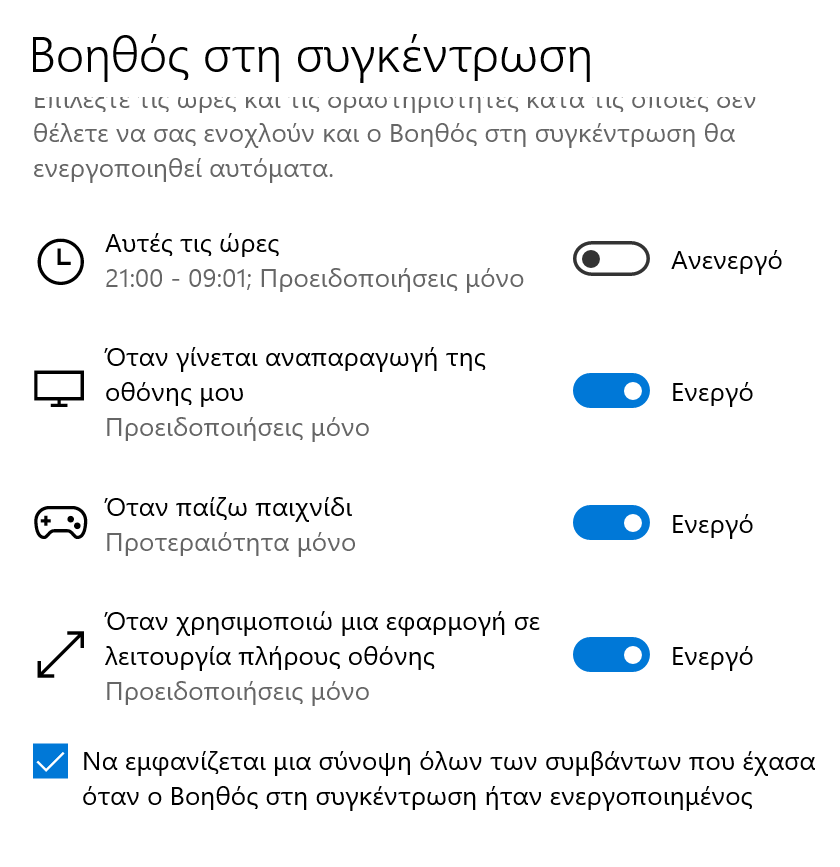Image resolution: width=840 pixels, height=867 pixels.
Task: Enable the 'Αυτές τις ώρες' toggle
Action: (611, 260)
